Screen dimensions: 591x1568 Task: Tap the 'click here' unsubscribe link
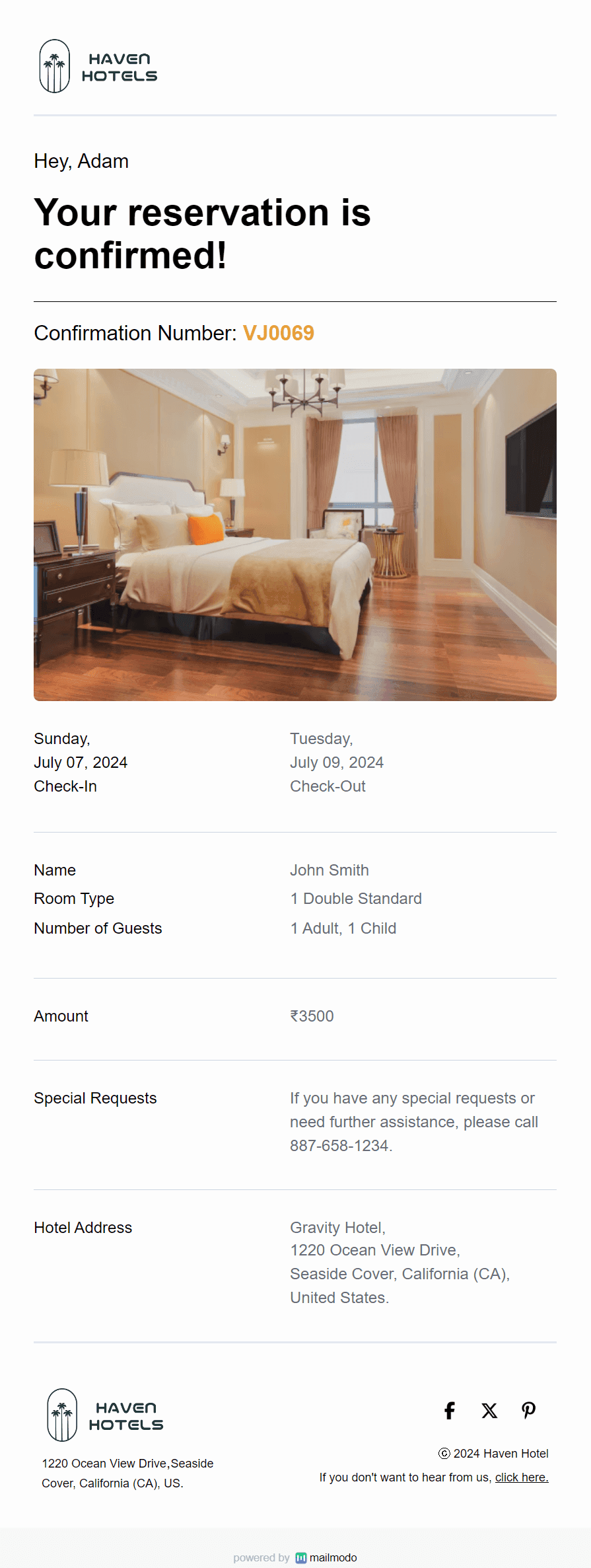[522, 1477]
